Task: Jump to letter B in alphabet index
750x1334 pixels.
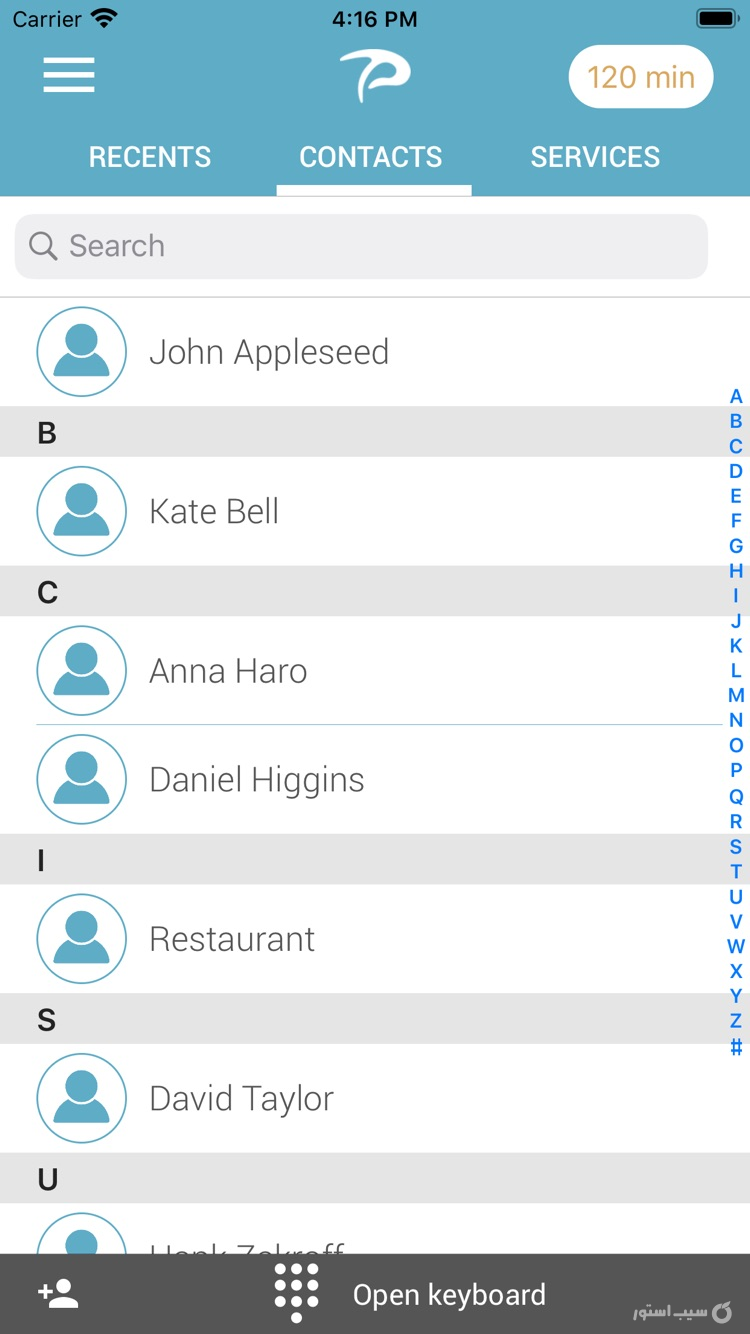Action: coord(735,420)
